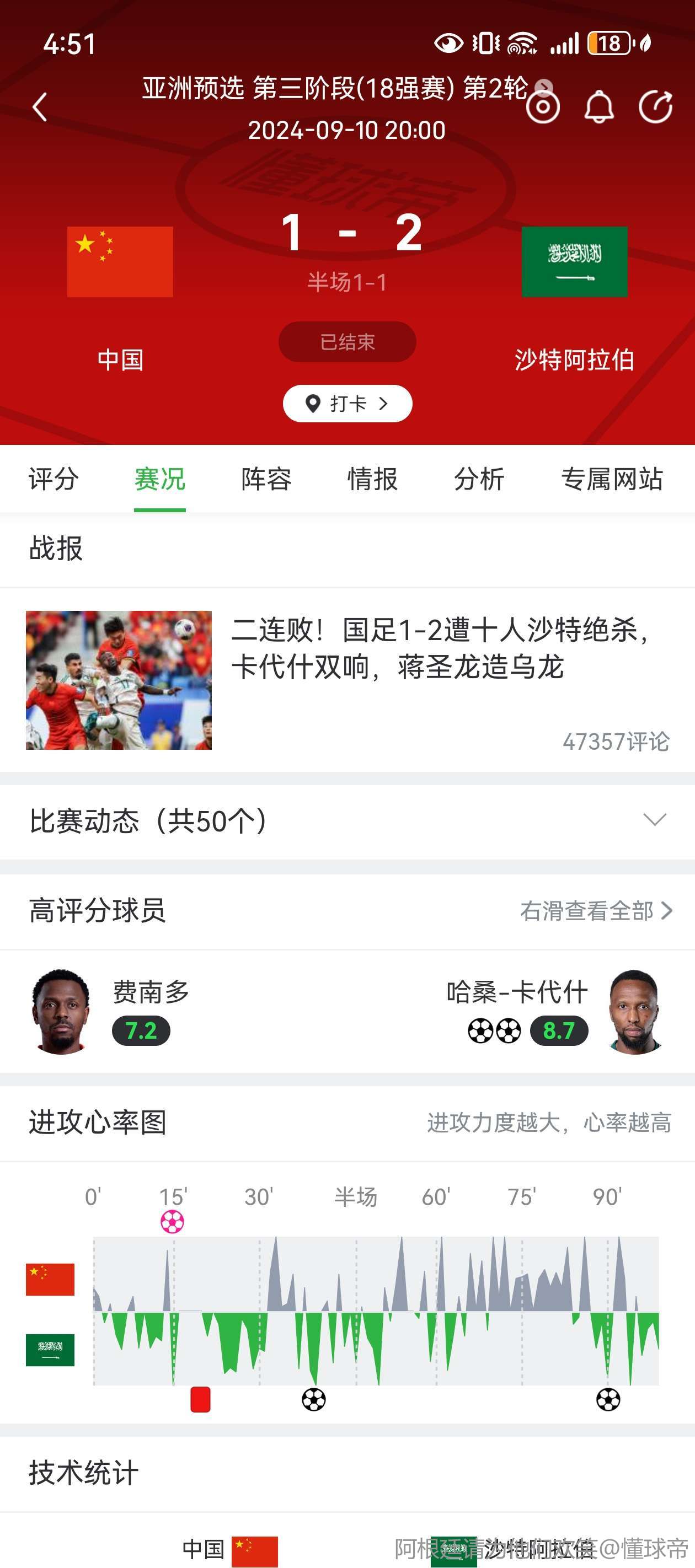Switch to the 评分 tab

tap(54, 479)
